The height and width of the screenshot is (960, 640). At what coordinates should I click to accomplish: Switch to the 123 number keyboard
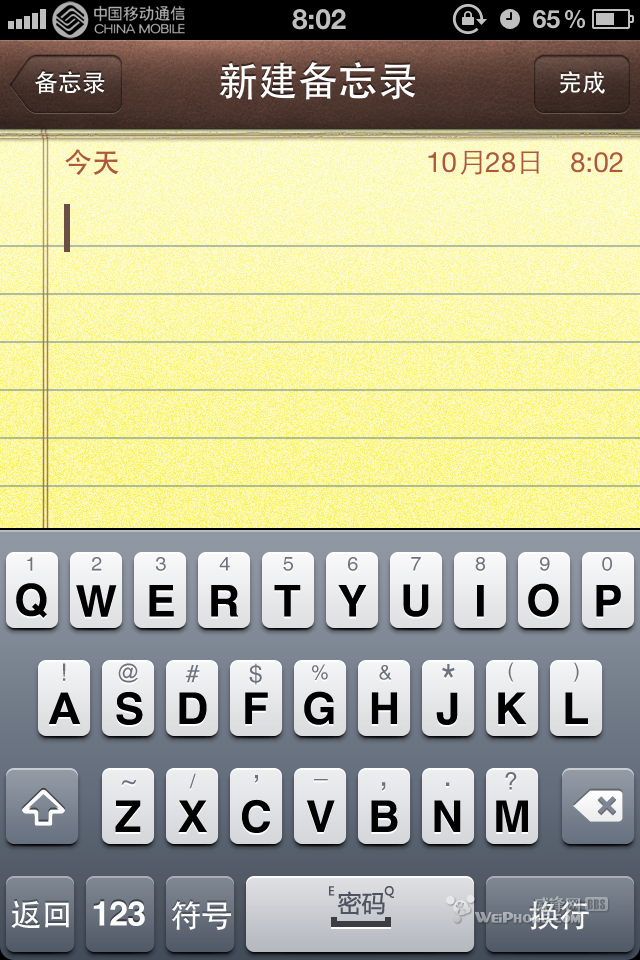(x=120, y=914)
